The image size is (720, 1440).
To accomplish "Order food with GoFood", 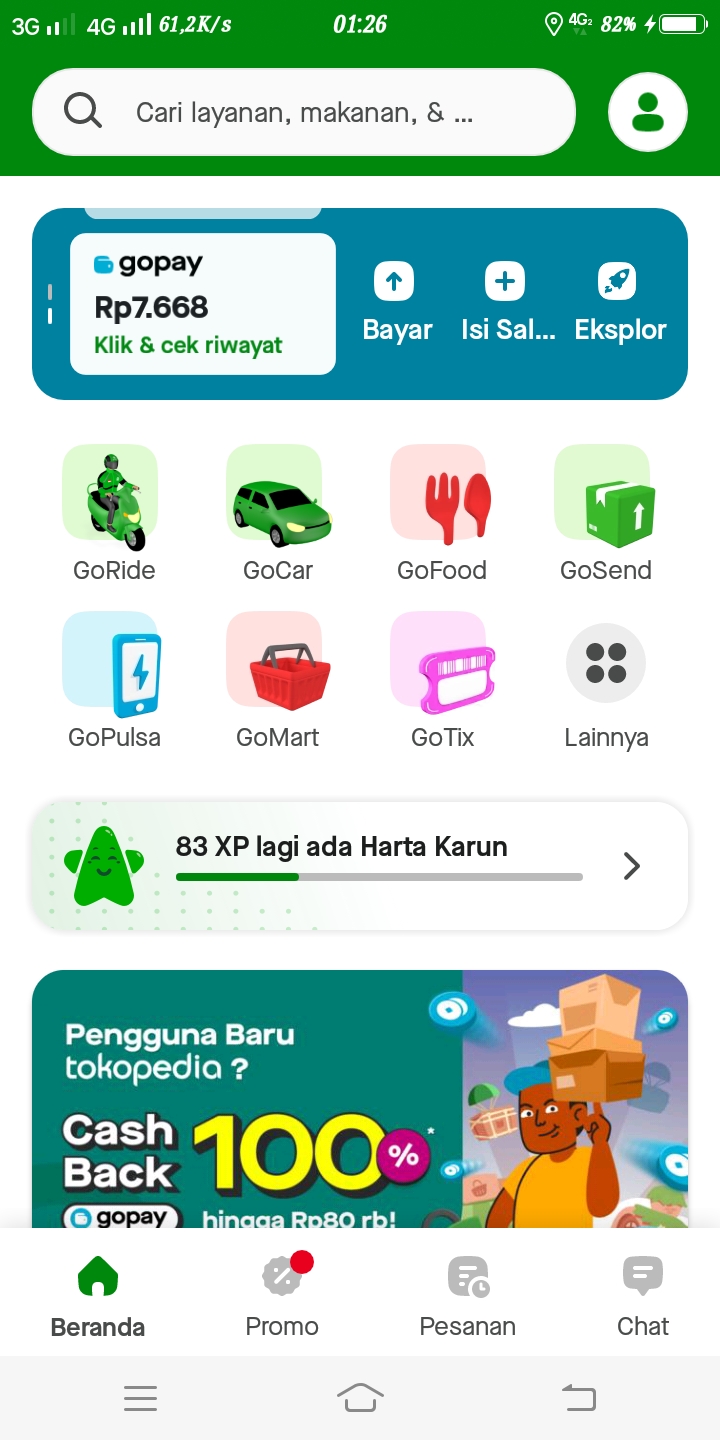I will click(441, 512).
